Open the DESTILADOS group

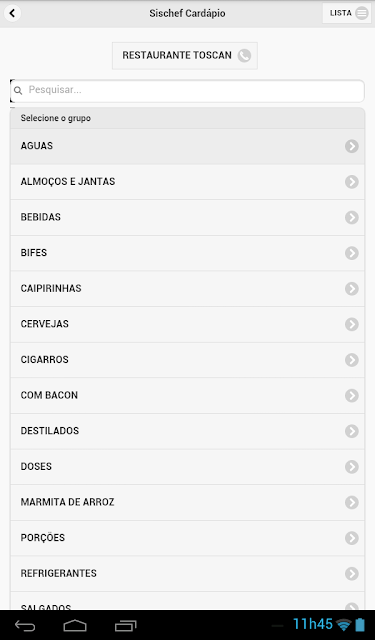[187, 431]
